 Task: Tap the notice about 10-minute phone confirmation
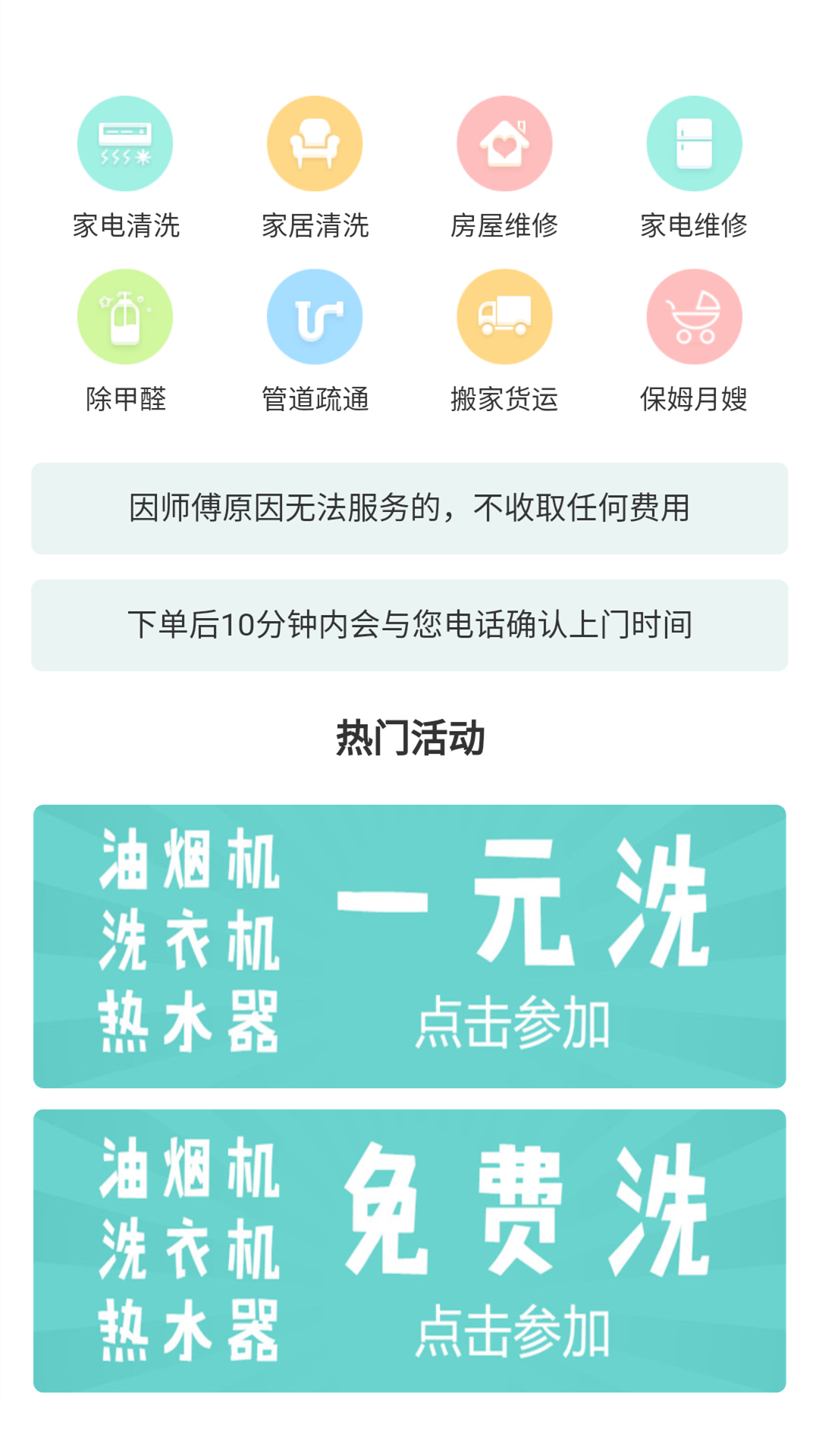[x=409, y=625]
